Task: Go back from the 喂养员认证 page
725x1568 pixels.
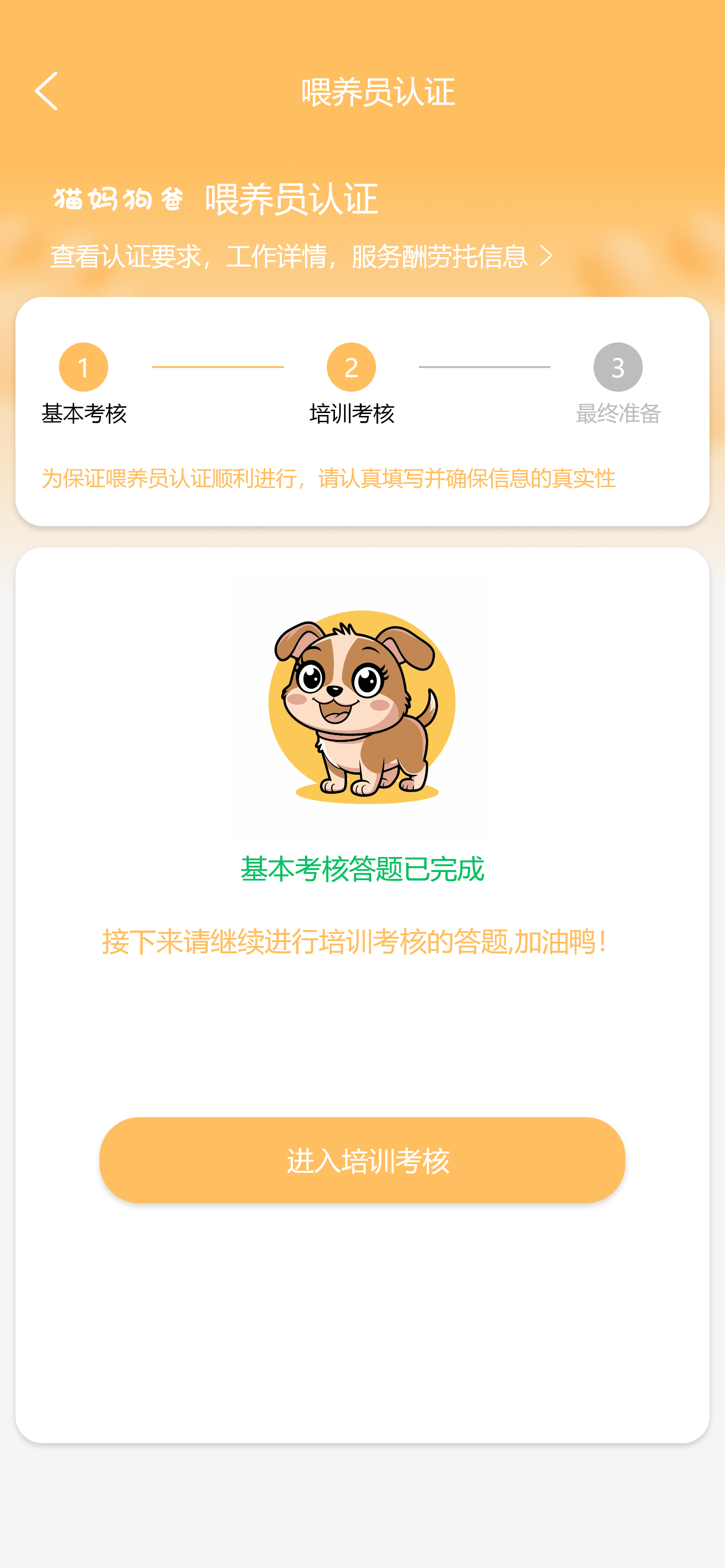Action: click(46, 91)
